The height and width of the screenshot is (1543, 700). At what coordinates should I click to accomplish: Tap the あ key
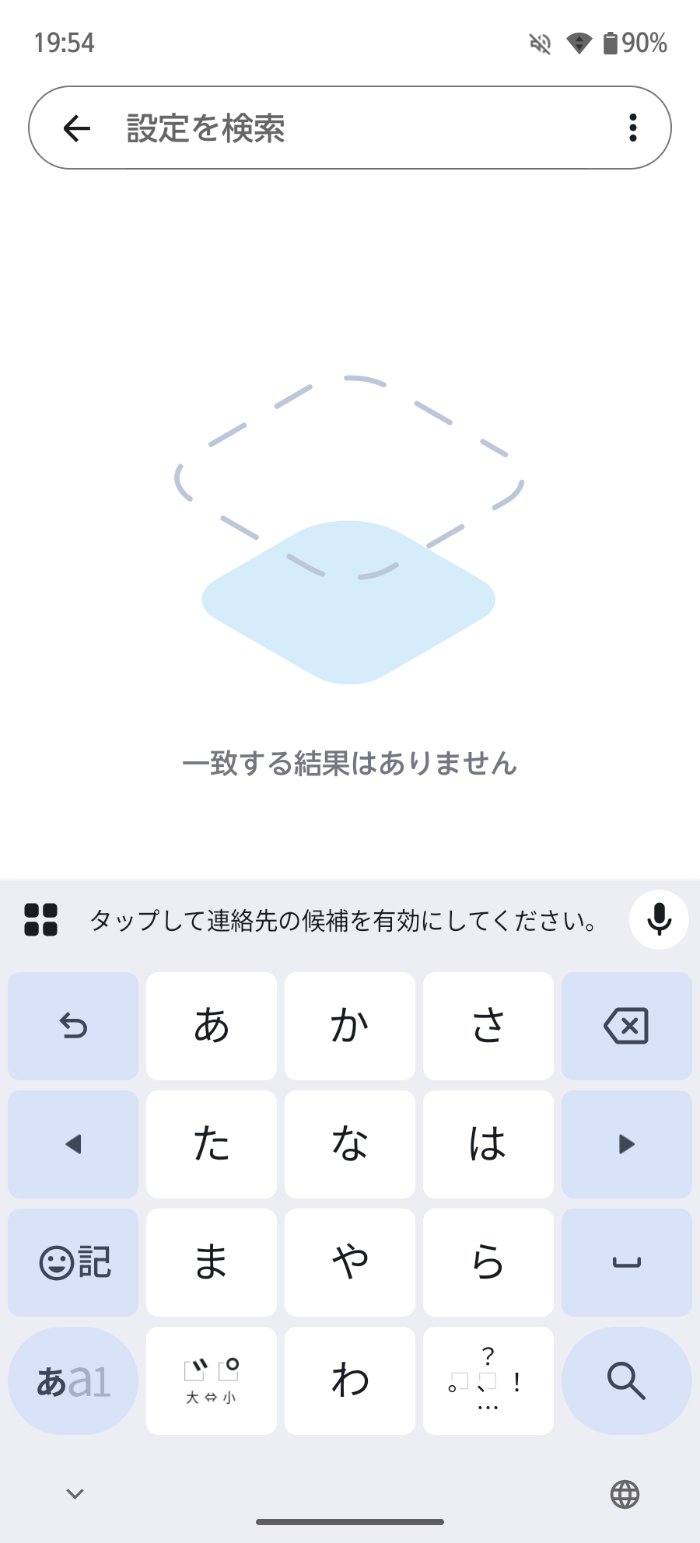[211, 1026]
